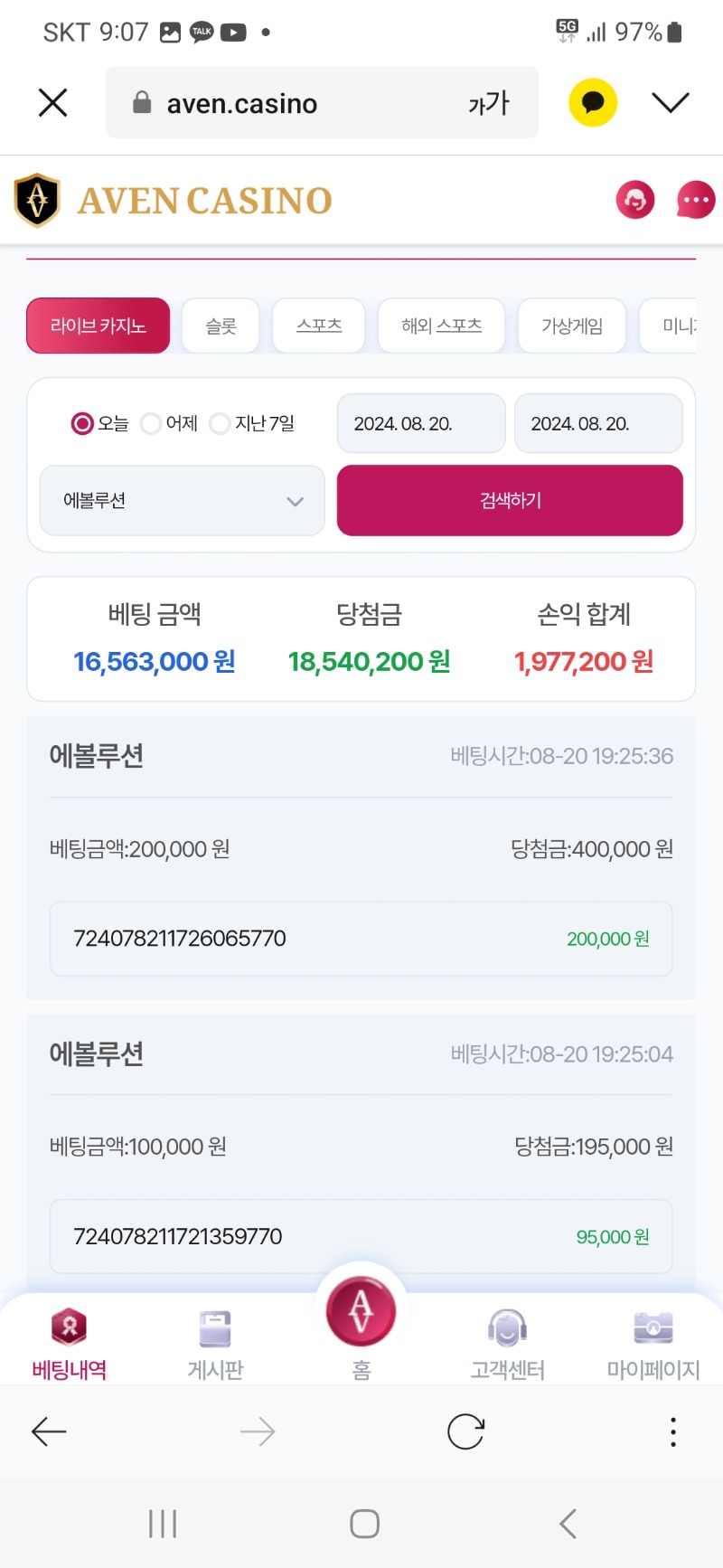The width and height of the screenshot is (723, 1568).
Task: Reload the page with the refresh icon
Action: click(x=465, y=1431)
